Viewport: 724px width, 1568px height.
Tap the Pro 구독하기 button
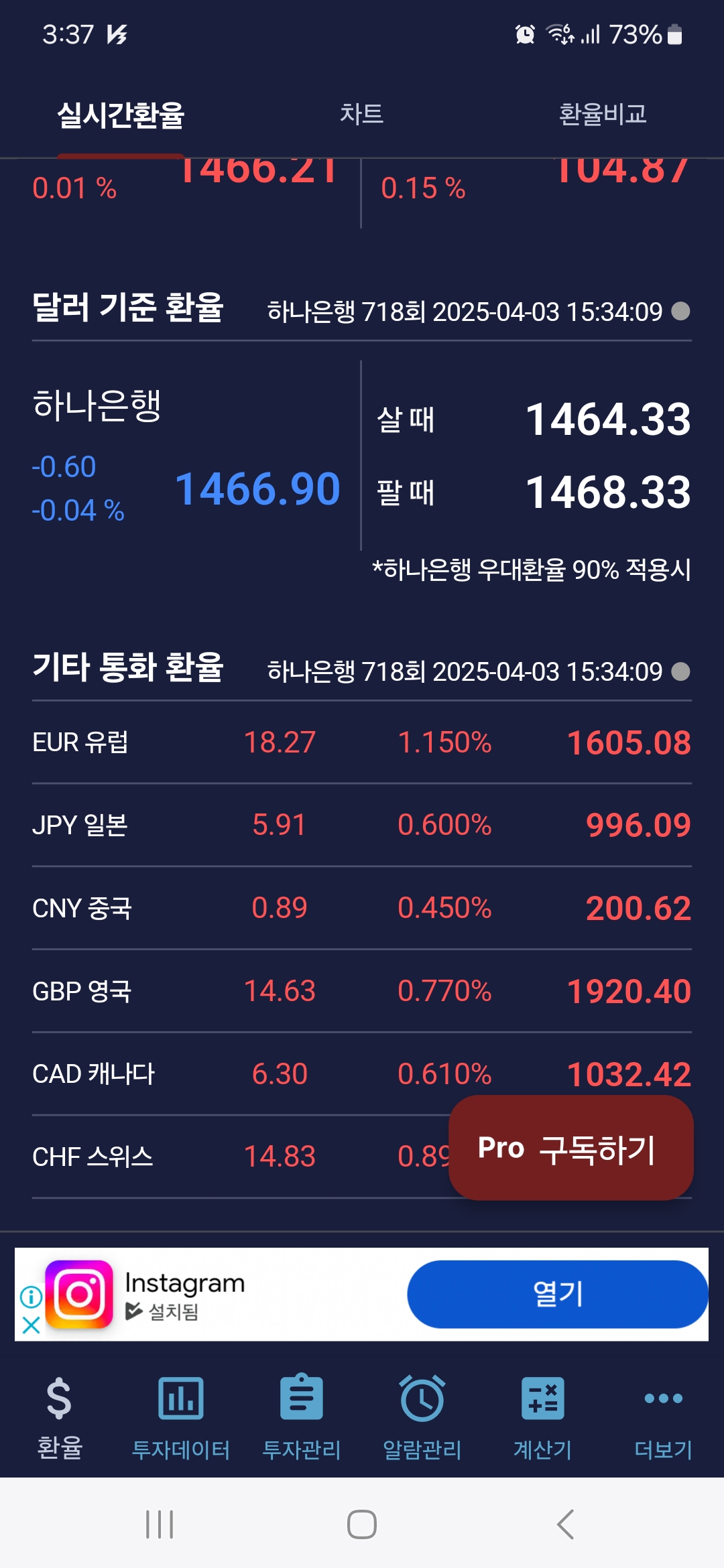click(x=570, y=1148)
